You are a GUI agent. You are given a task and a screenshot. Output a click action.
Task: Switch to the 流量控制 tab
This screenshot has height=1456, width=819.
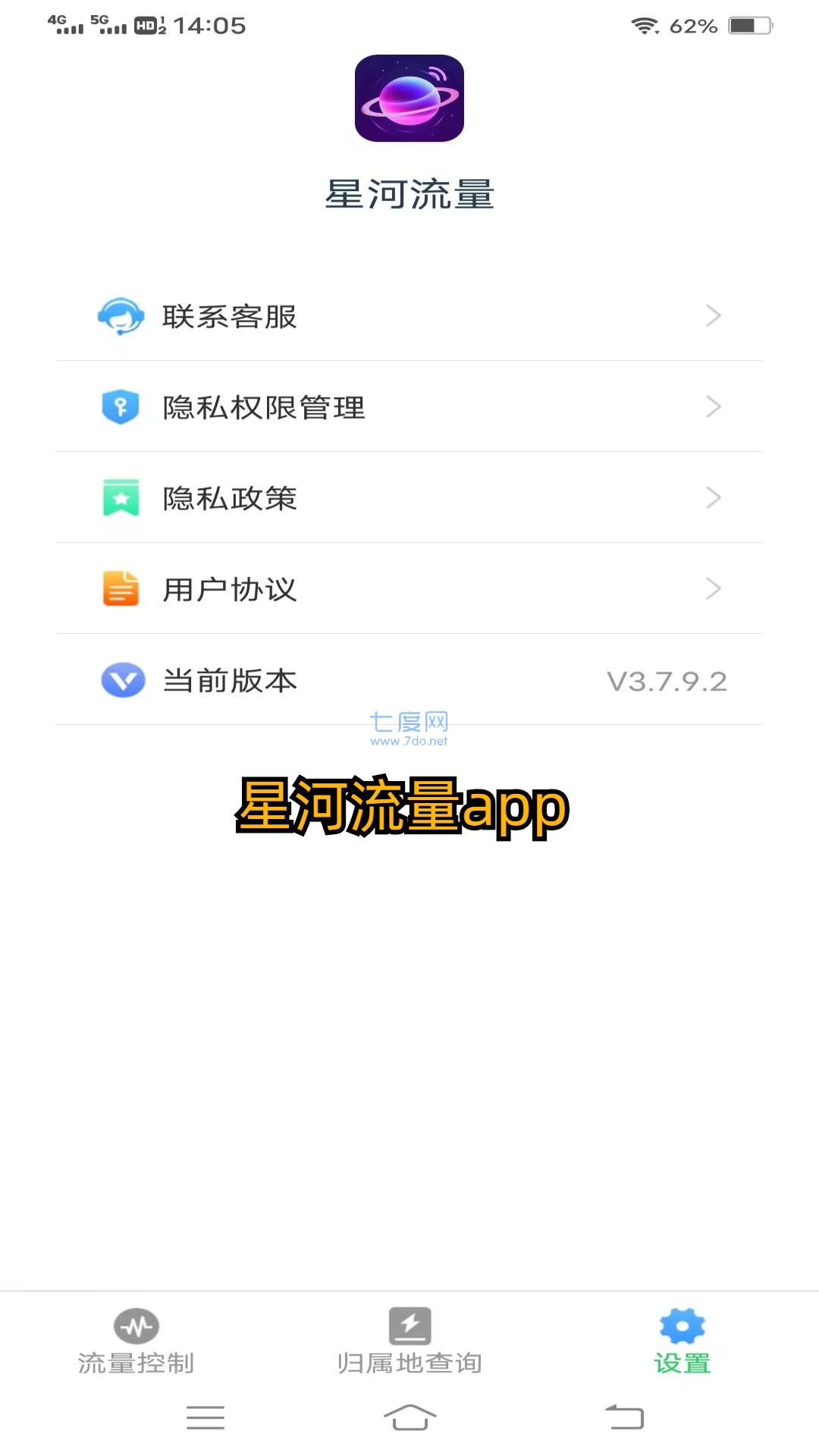pos(136,1341)
